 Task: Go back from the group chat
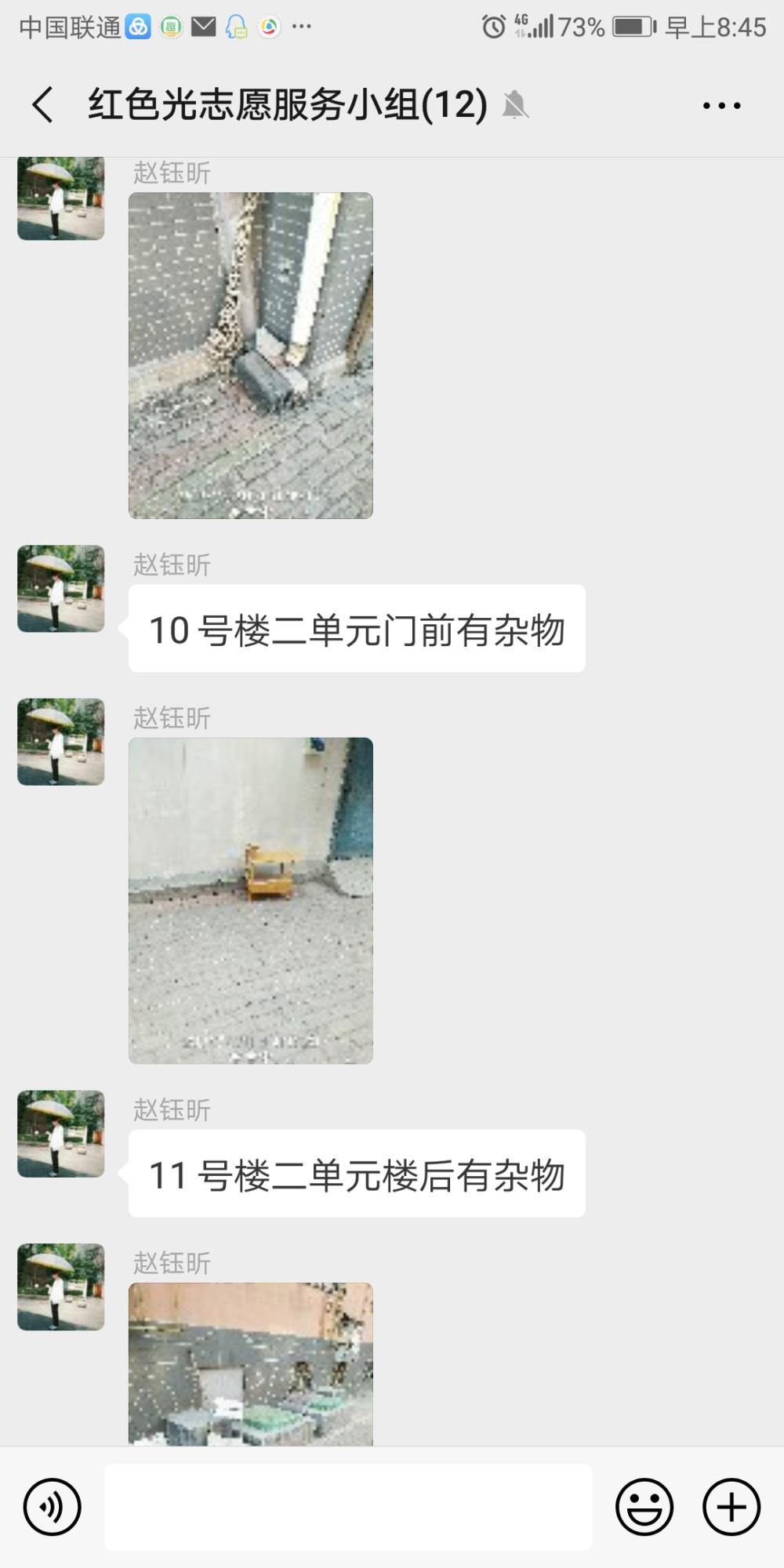(43, 104)
